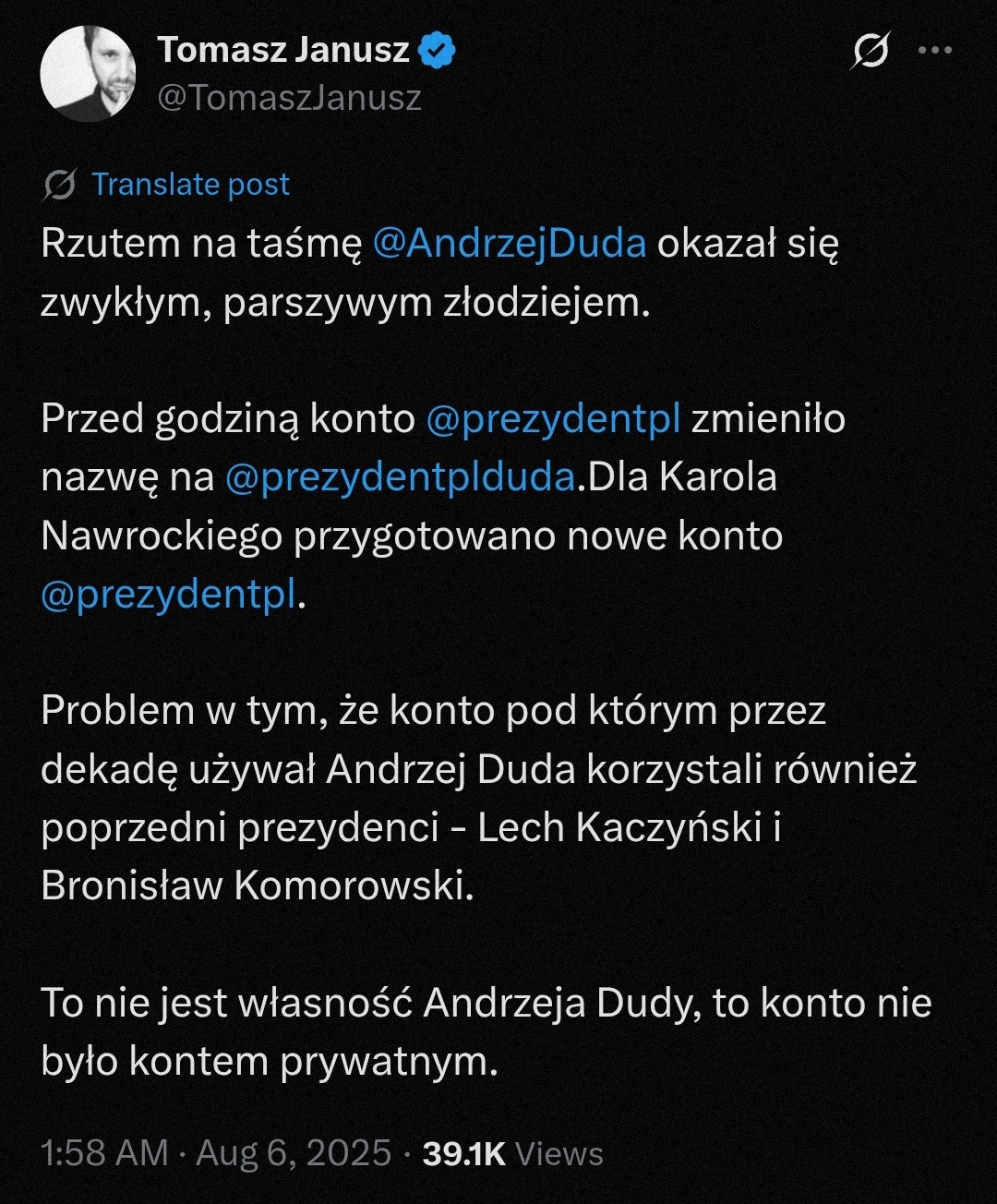The image size is (997, 1204).
Task: Open the @AndrzejDuda mention
Action: click(x=510, y=244)
